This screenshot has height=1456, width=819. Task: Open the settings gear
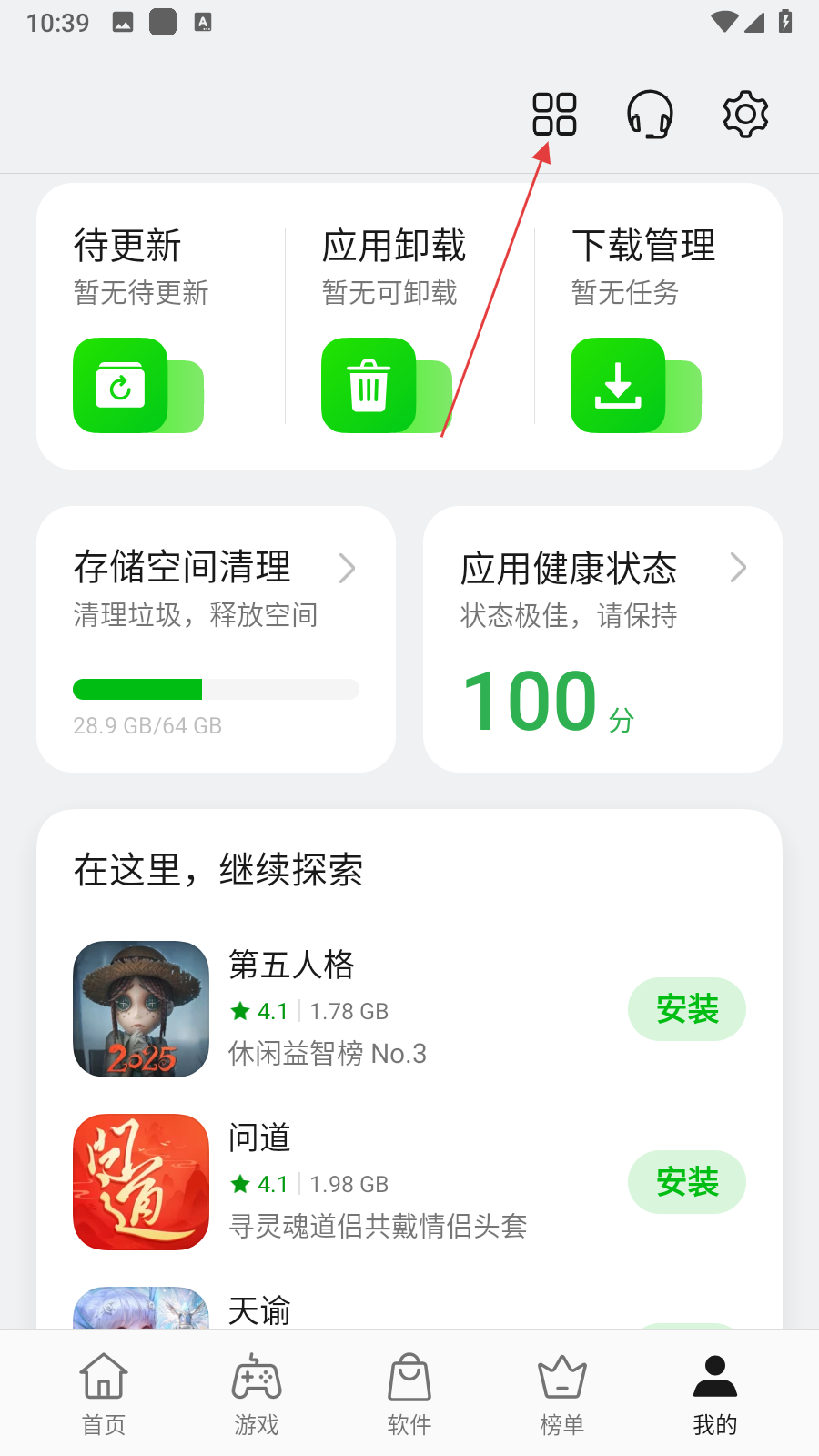(x=745, y=115)
